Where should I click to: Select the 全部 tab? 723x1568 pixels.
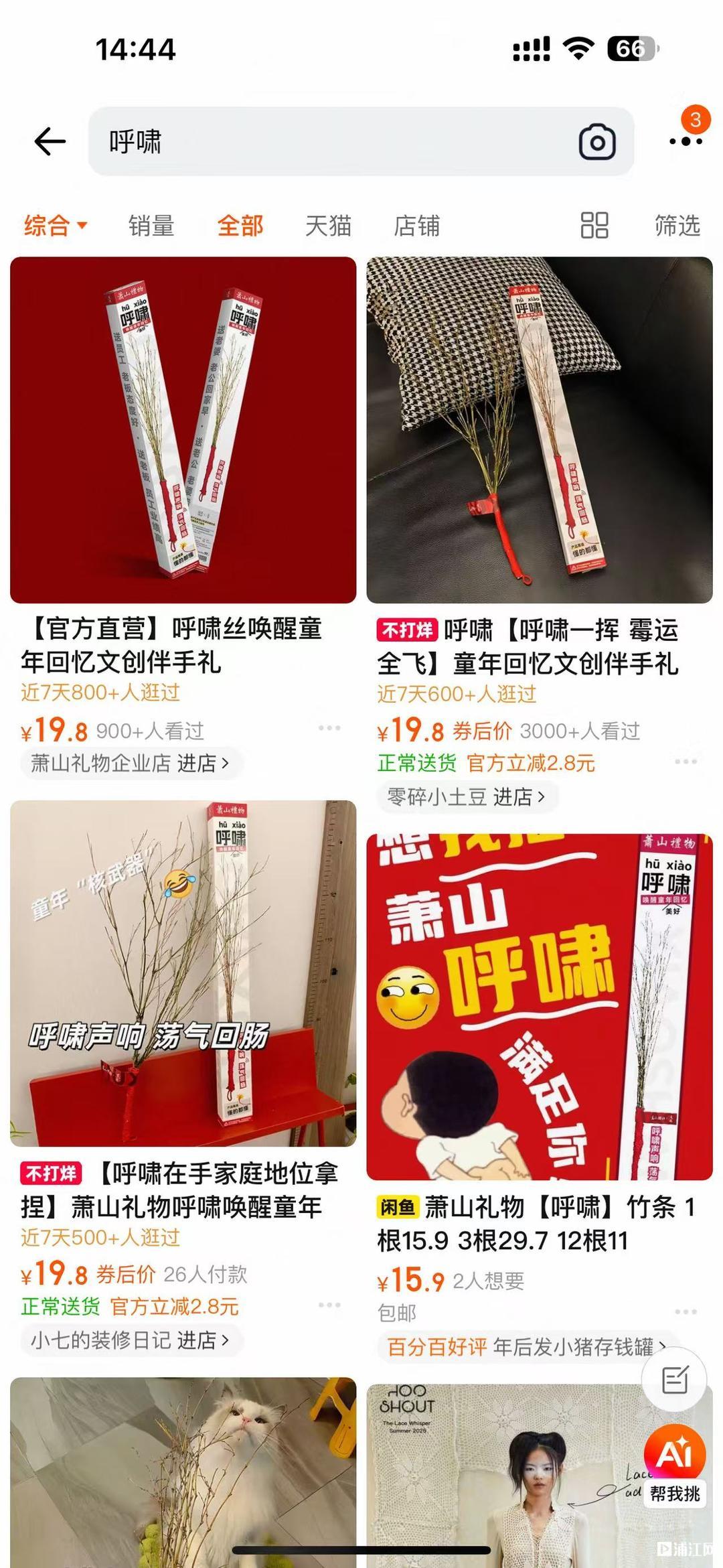[x=240, y=226]
